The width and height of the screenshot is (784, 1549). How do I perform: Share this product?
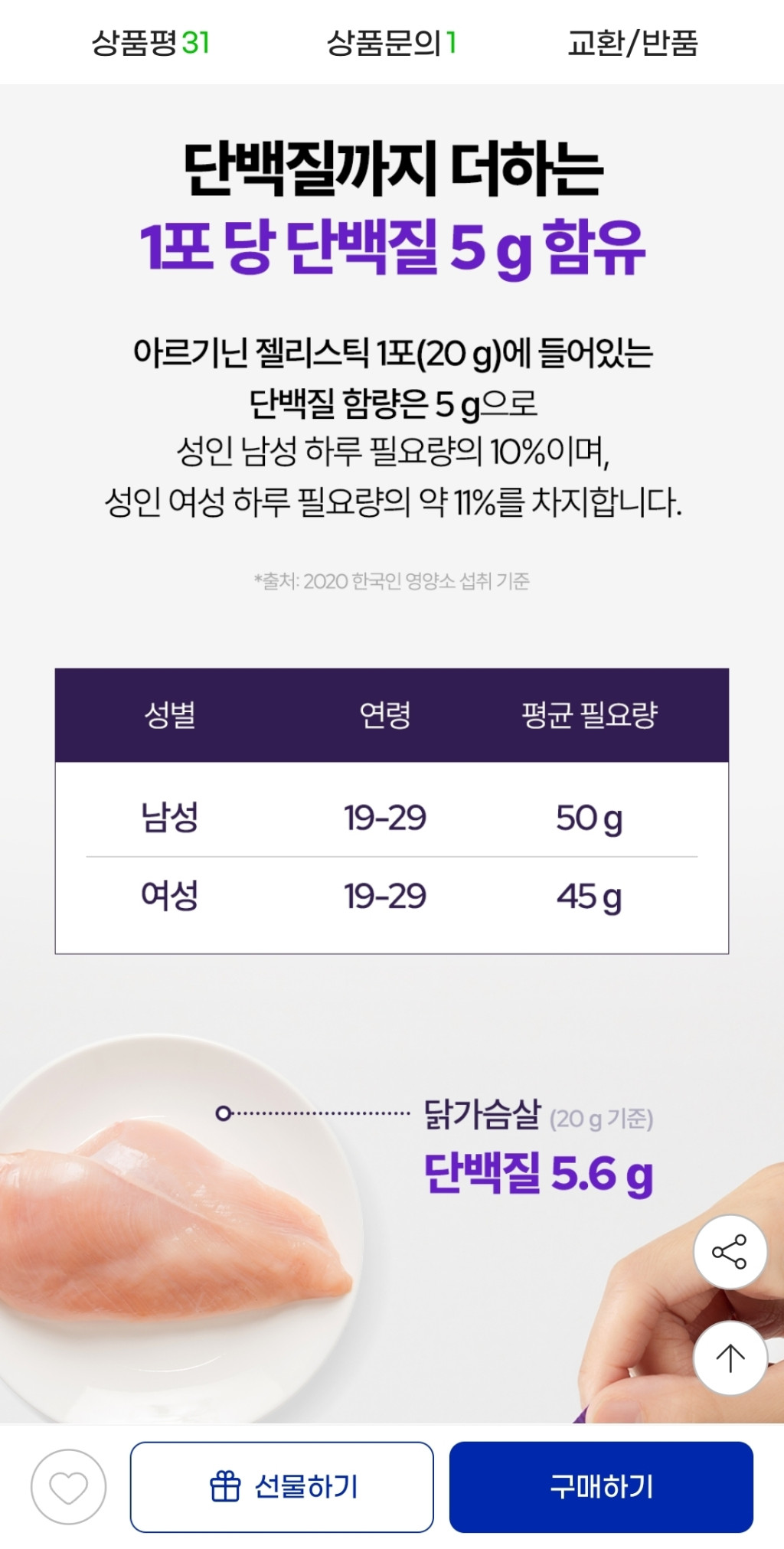[x=730, y=1252]
